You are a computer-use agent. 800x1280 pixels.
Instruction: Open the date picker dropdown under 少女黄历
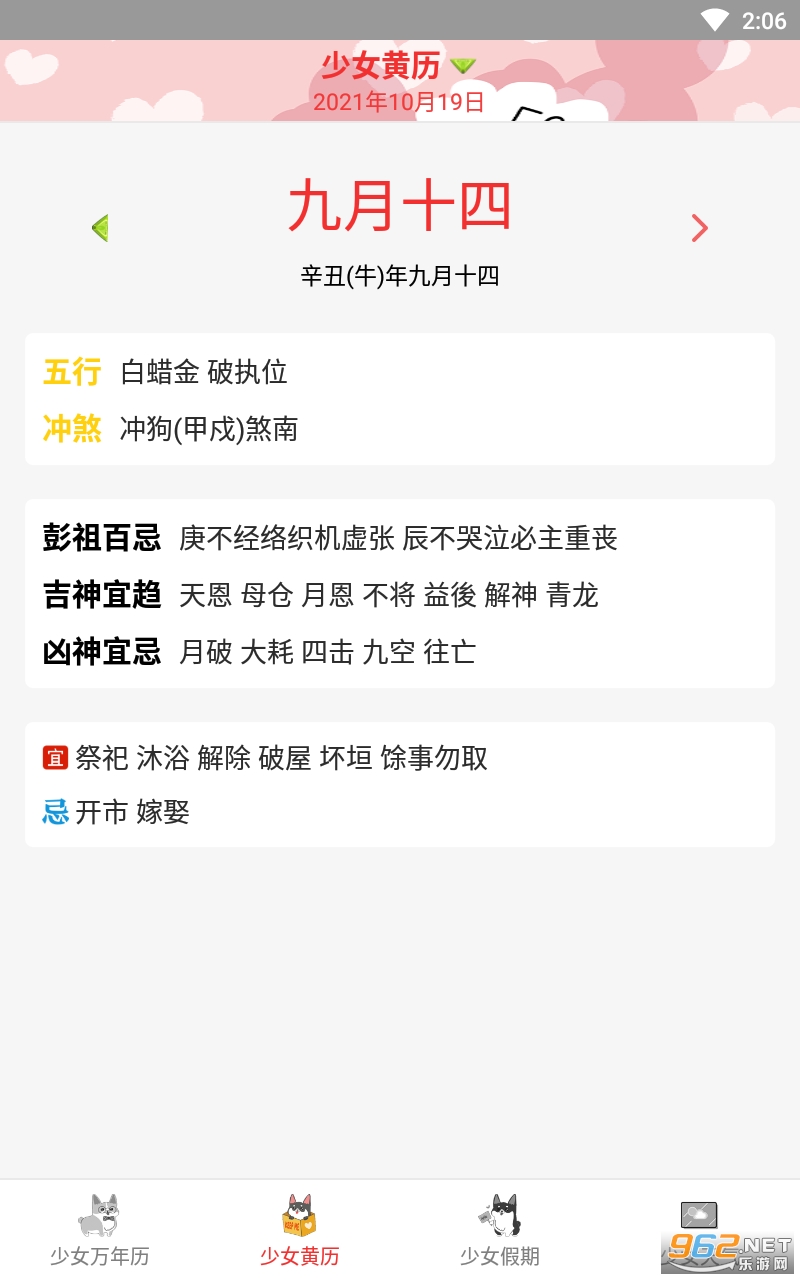462,66
